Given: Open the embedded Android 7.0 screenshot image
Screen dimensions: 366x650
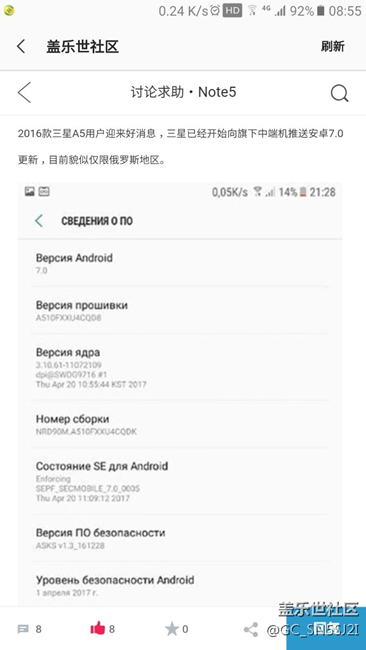Looking at the screenshot, I should coord(180,394).
